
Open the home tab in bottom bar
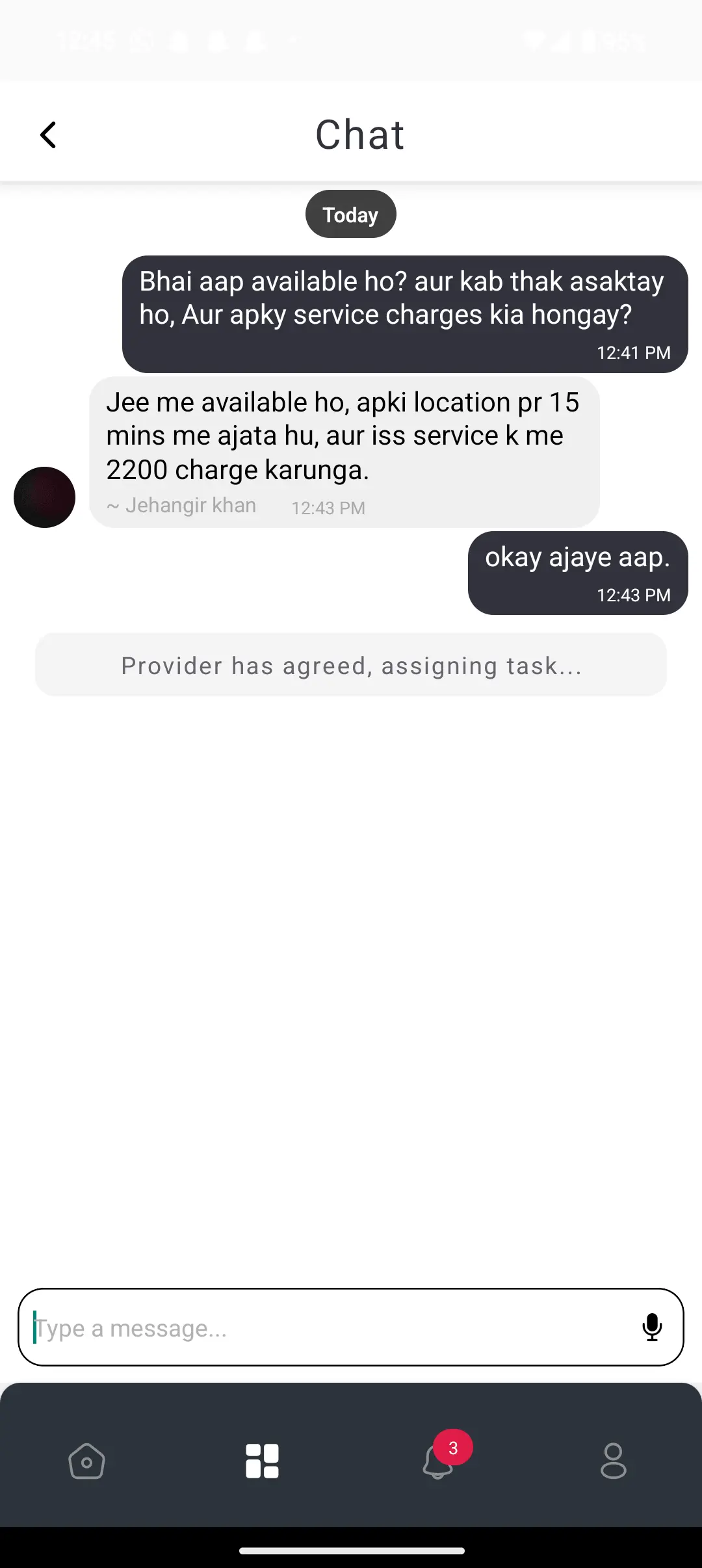86,1461
